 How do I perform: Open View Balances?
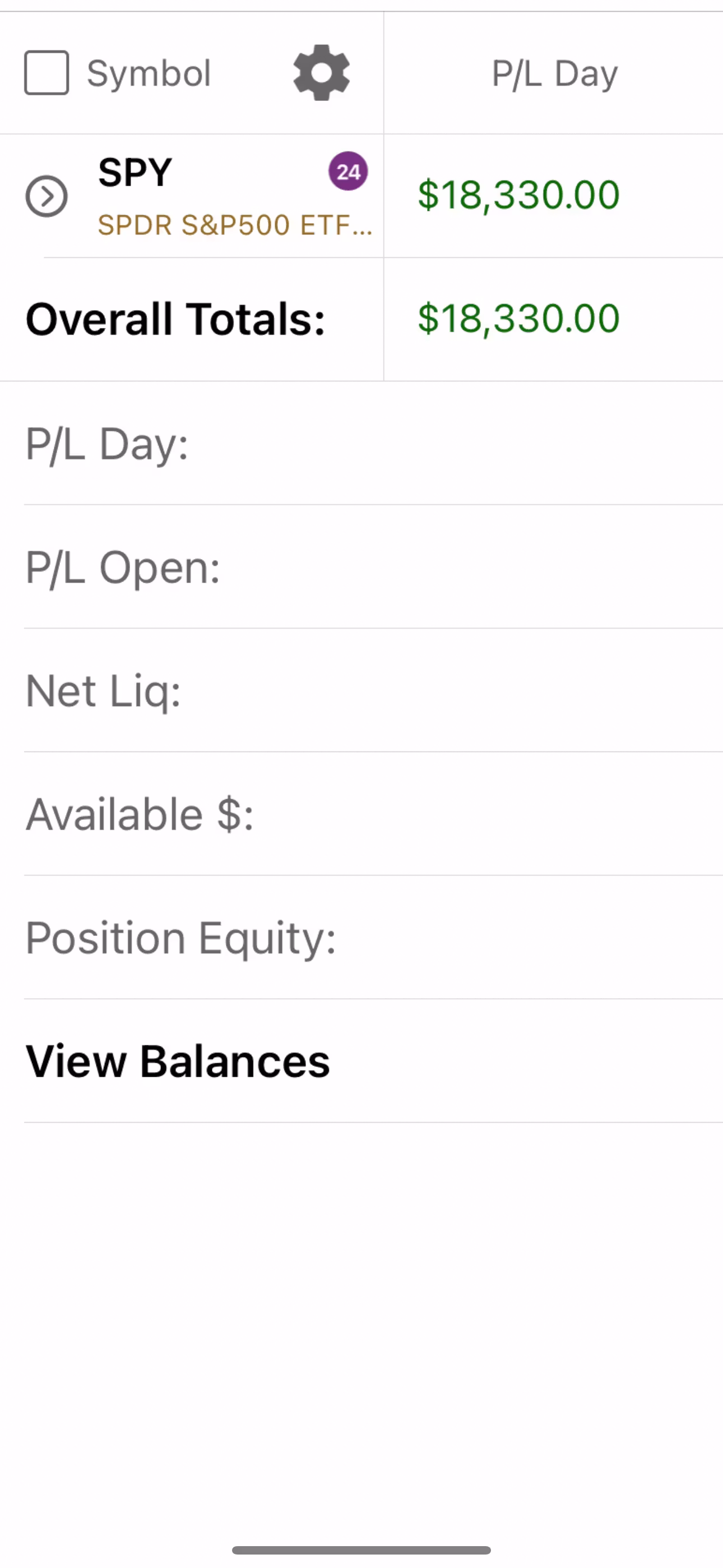pyautogui.click(x=178, y=1061)
